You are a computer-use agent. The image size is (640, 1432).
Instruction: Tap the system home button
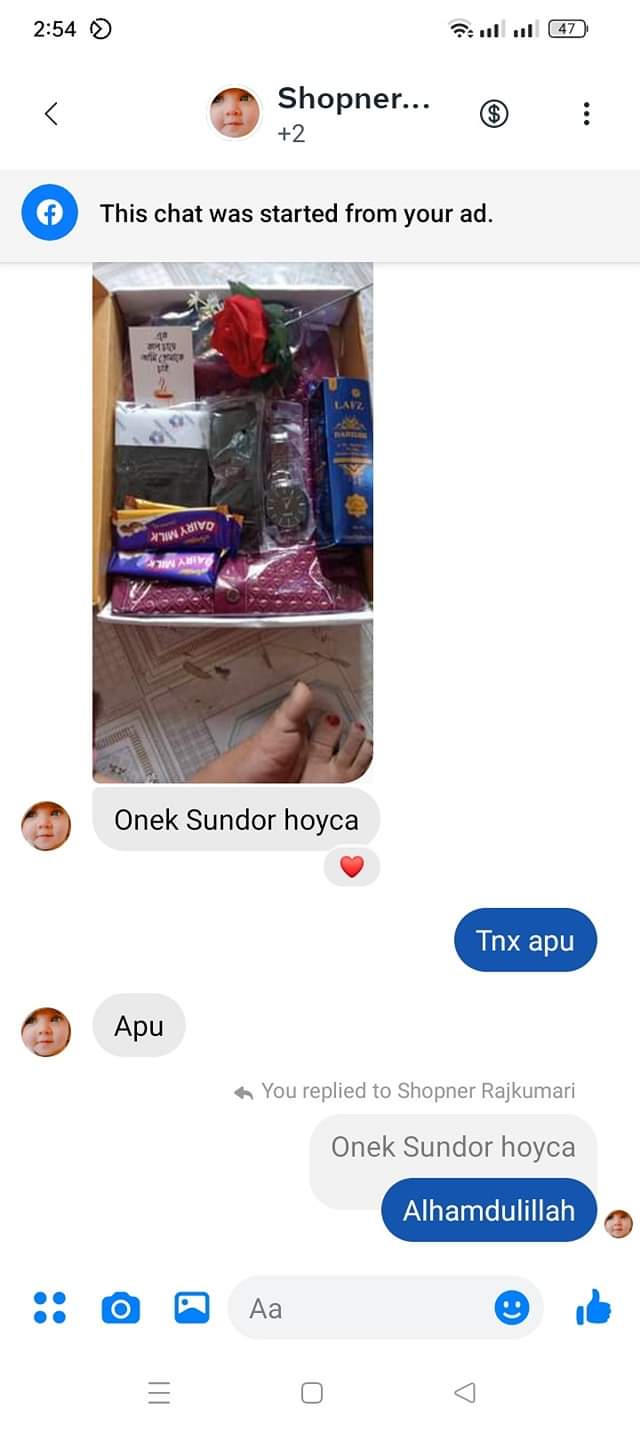(312, 1393)
